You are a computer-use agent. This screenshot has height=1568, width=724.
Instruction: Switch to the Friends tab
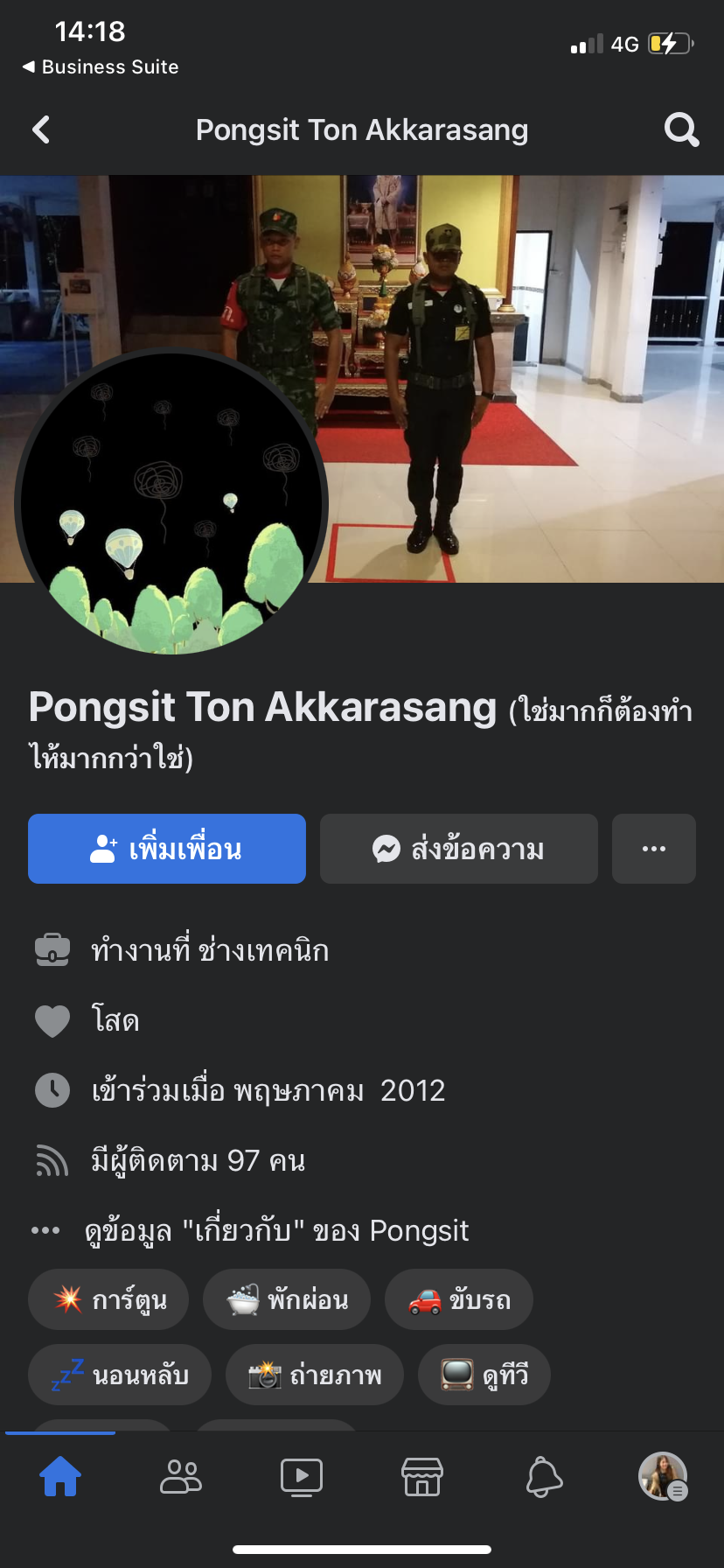pyautogui.click(x=181, y=1477)
